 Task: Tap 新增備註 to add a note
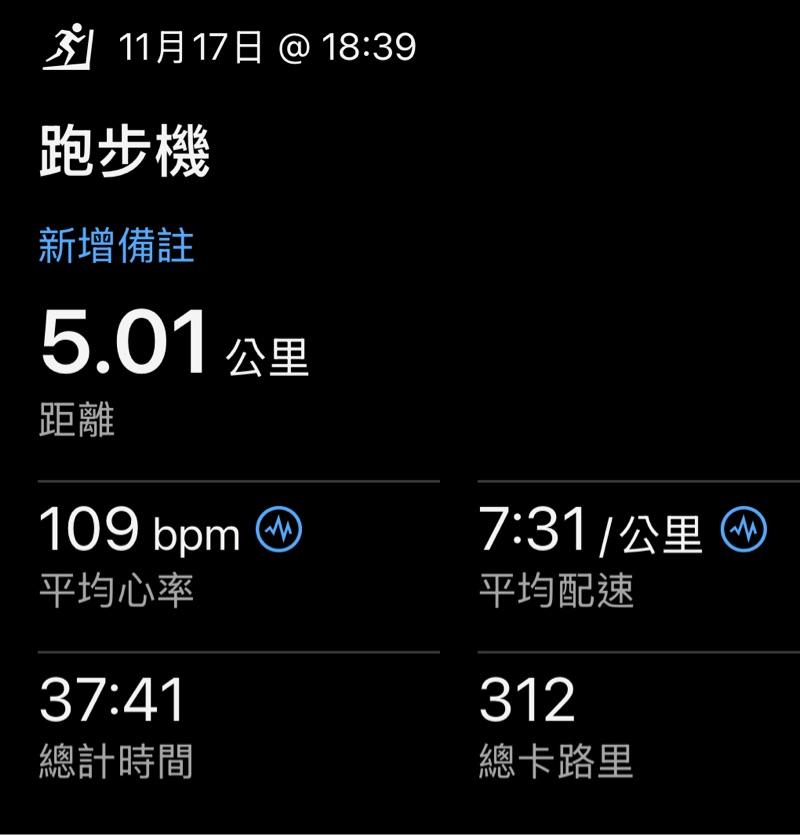click(116, 246)
